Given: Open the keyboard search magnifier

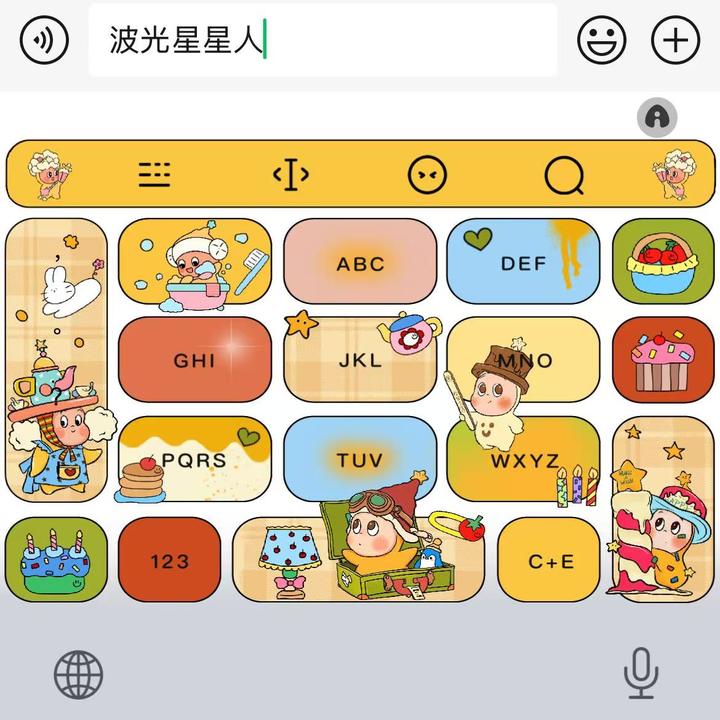Looking at the screenshot, I should point(564,177).
